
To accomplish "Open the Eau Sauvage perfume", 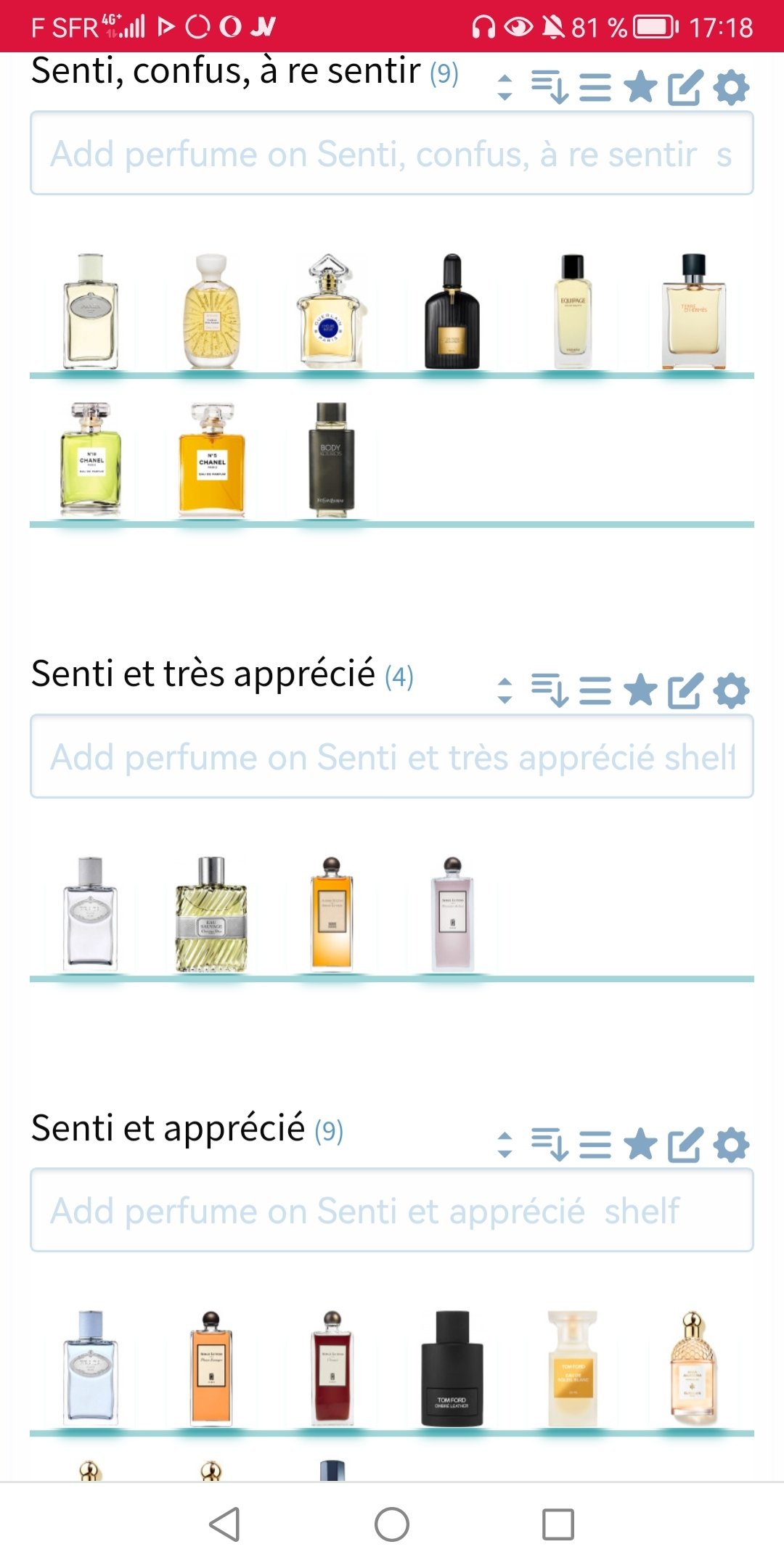I will pyautogui.click(x=211, y=915).
